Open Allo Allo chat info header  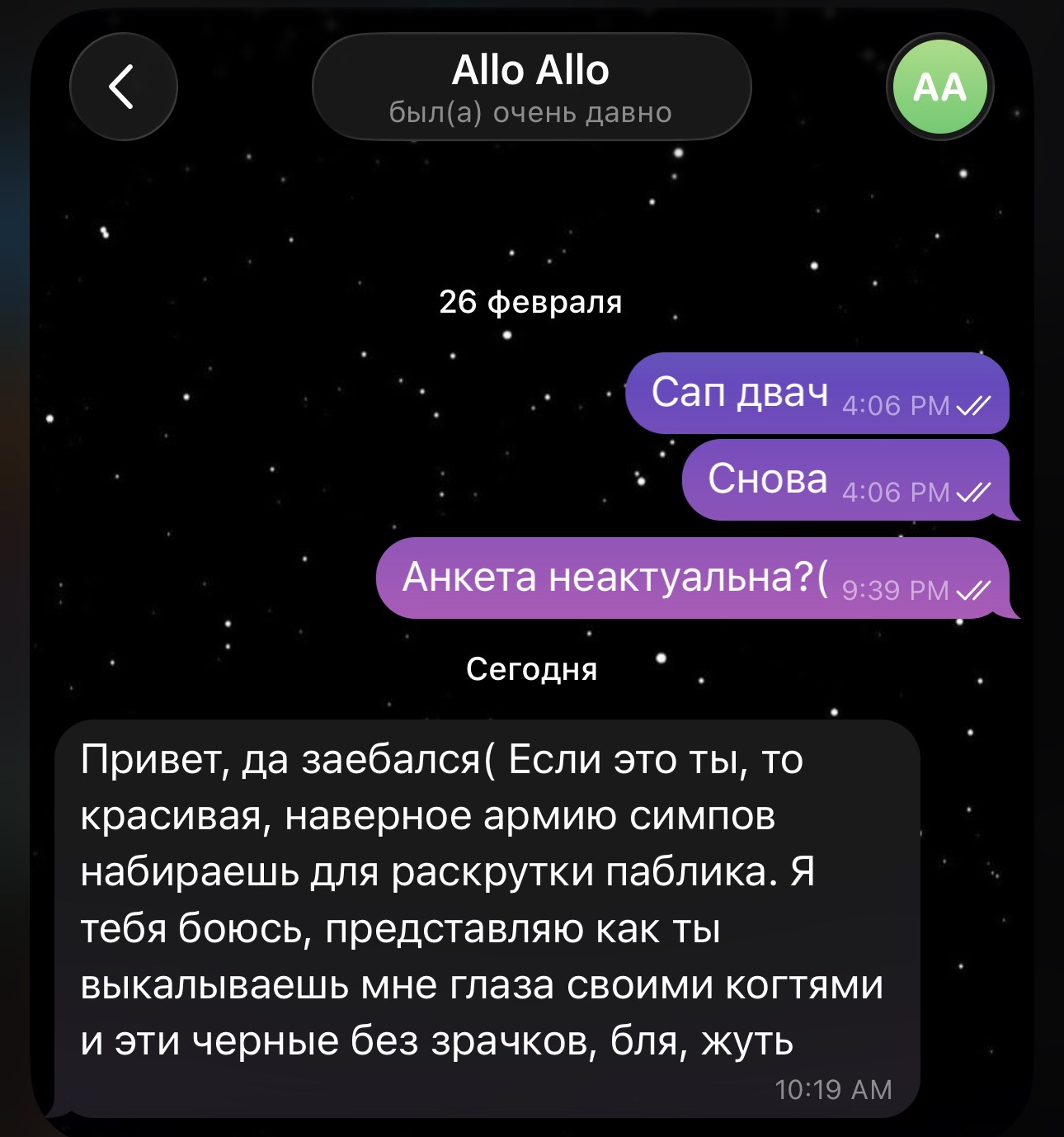coord(531,87)
